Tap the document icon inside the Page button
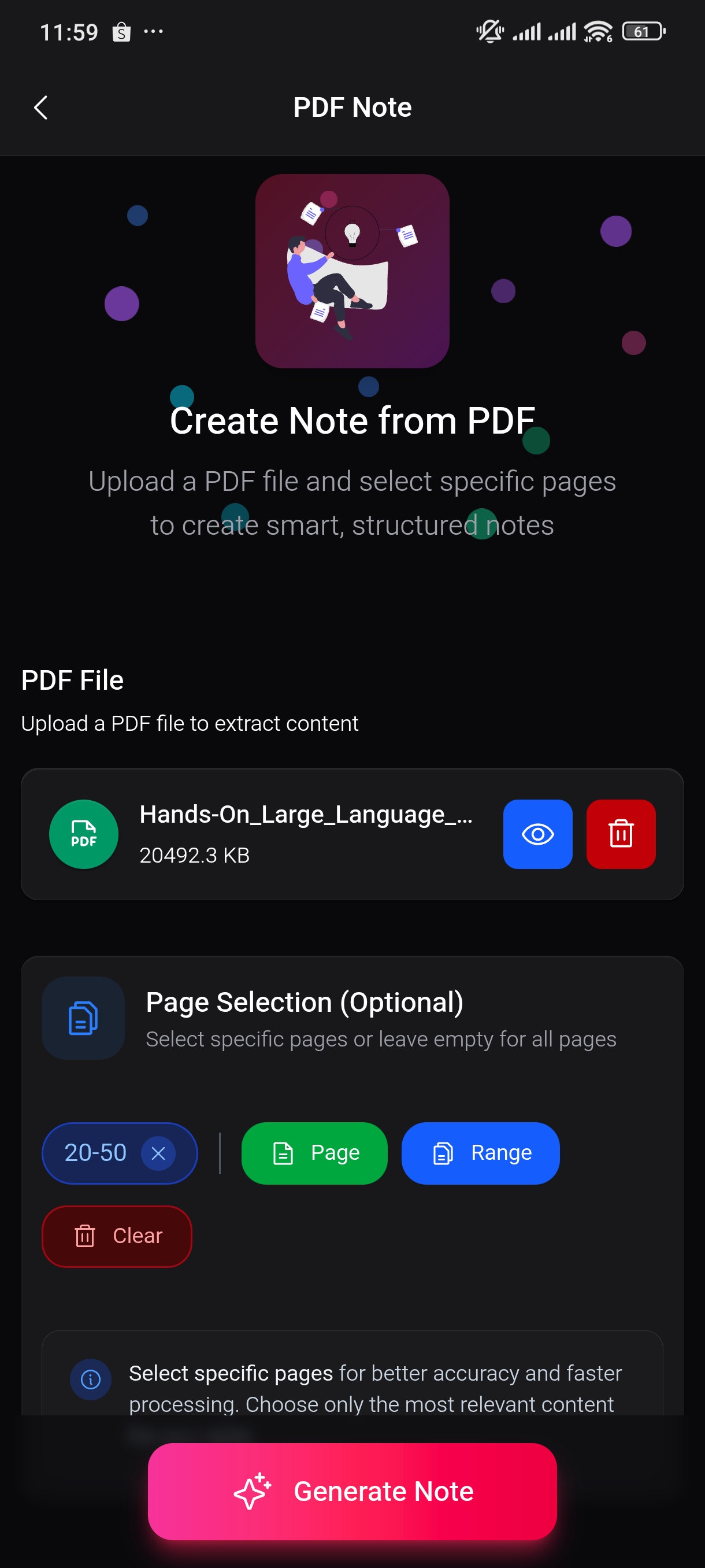Screen dimensions: 705x1568 [284, 1152]
